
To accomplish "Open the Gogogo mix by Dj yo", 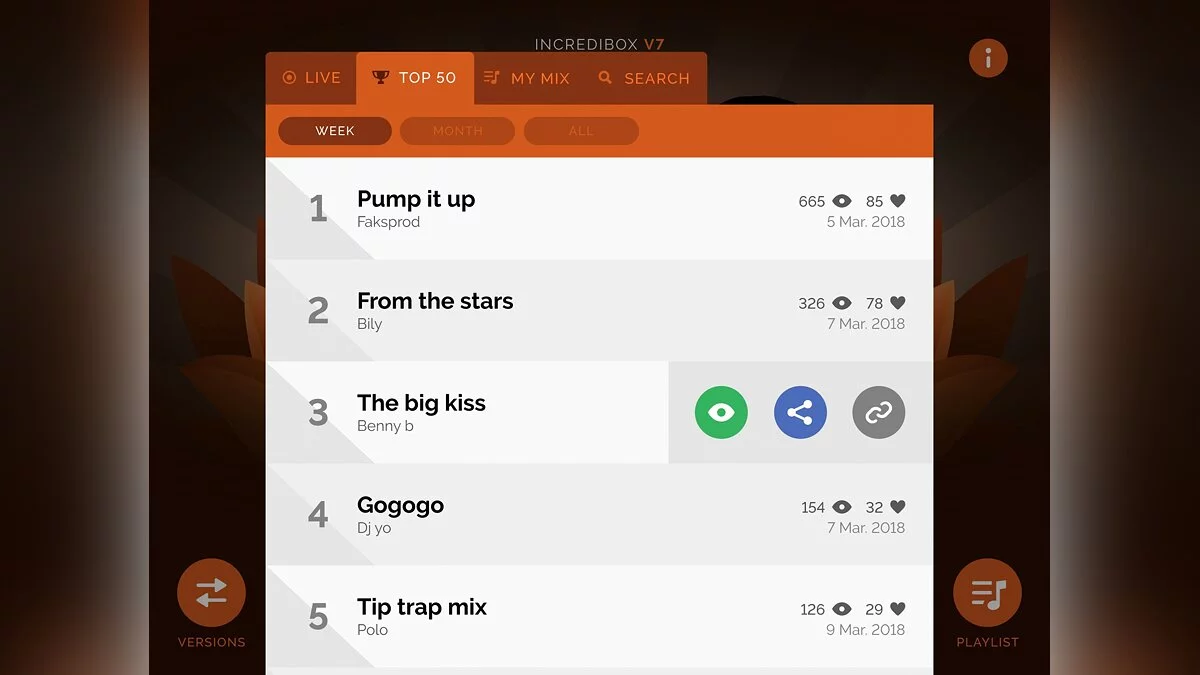I will click(400, 506).
